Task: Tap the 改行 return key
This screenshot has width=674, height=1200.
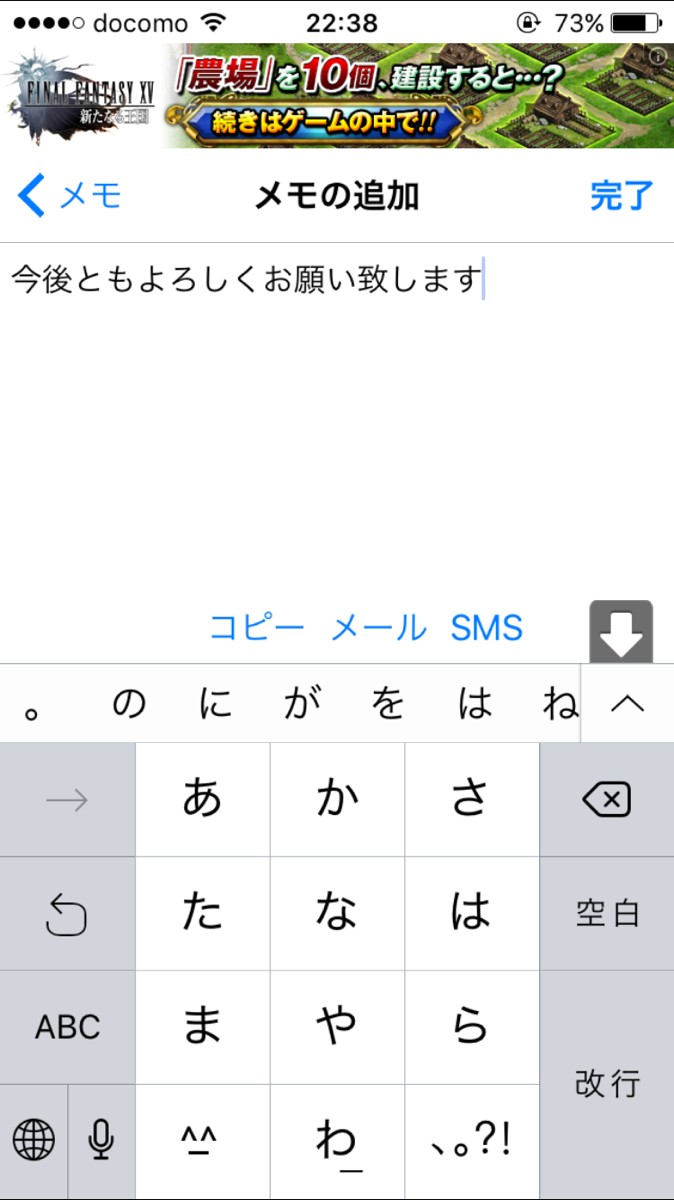Action: click(x=606, y=1084)
